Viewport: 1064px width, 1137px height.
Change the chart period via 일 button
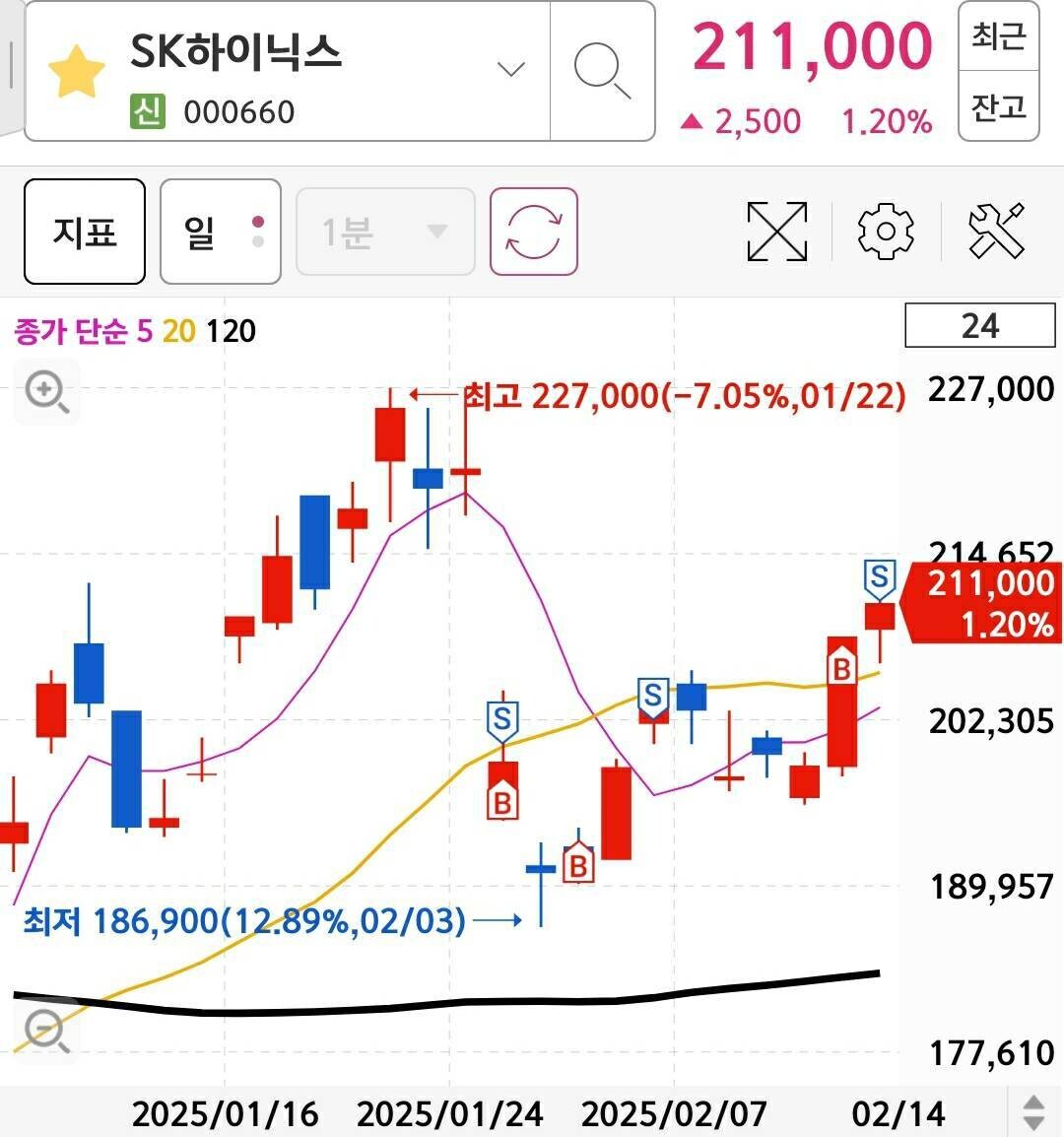pos(220,233)
